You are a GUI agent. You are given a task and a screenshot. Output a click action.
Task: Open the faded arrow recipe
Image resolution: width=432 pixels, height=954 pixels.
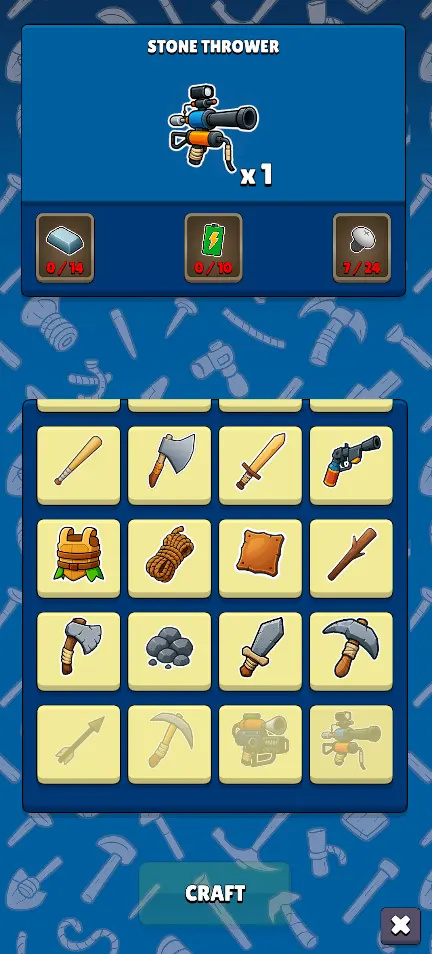pyautogui.click(x=78, y=744)
